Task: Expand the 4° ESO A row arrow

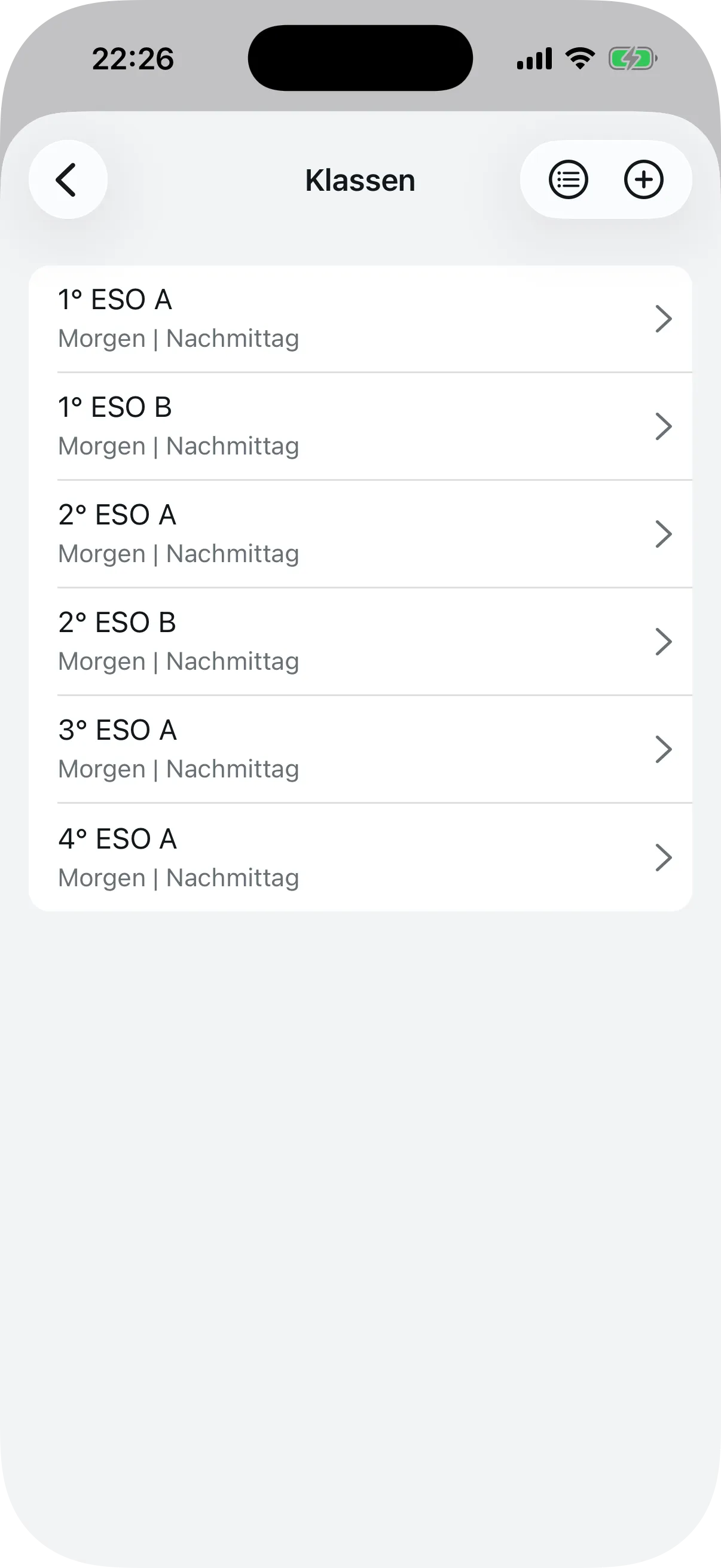Action: (664, 857)
